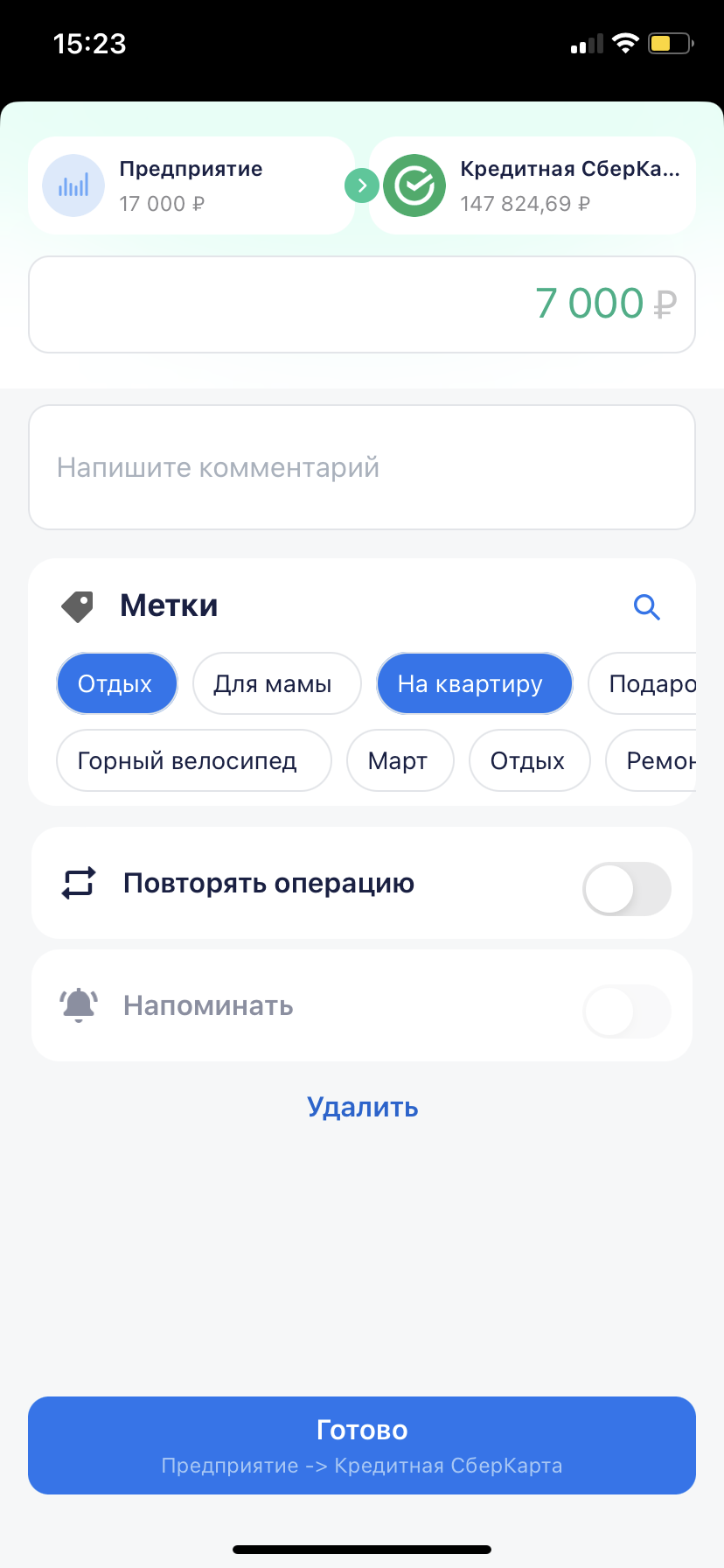Edit the 7 000 ₽ amount field
Image resolution: width=724 pixels, height=1568 pixels.
pos(362,304)
